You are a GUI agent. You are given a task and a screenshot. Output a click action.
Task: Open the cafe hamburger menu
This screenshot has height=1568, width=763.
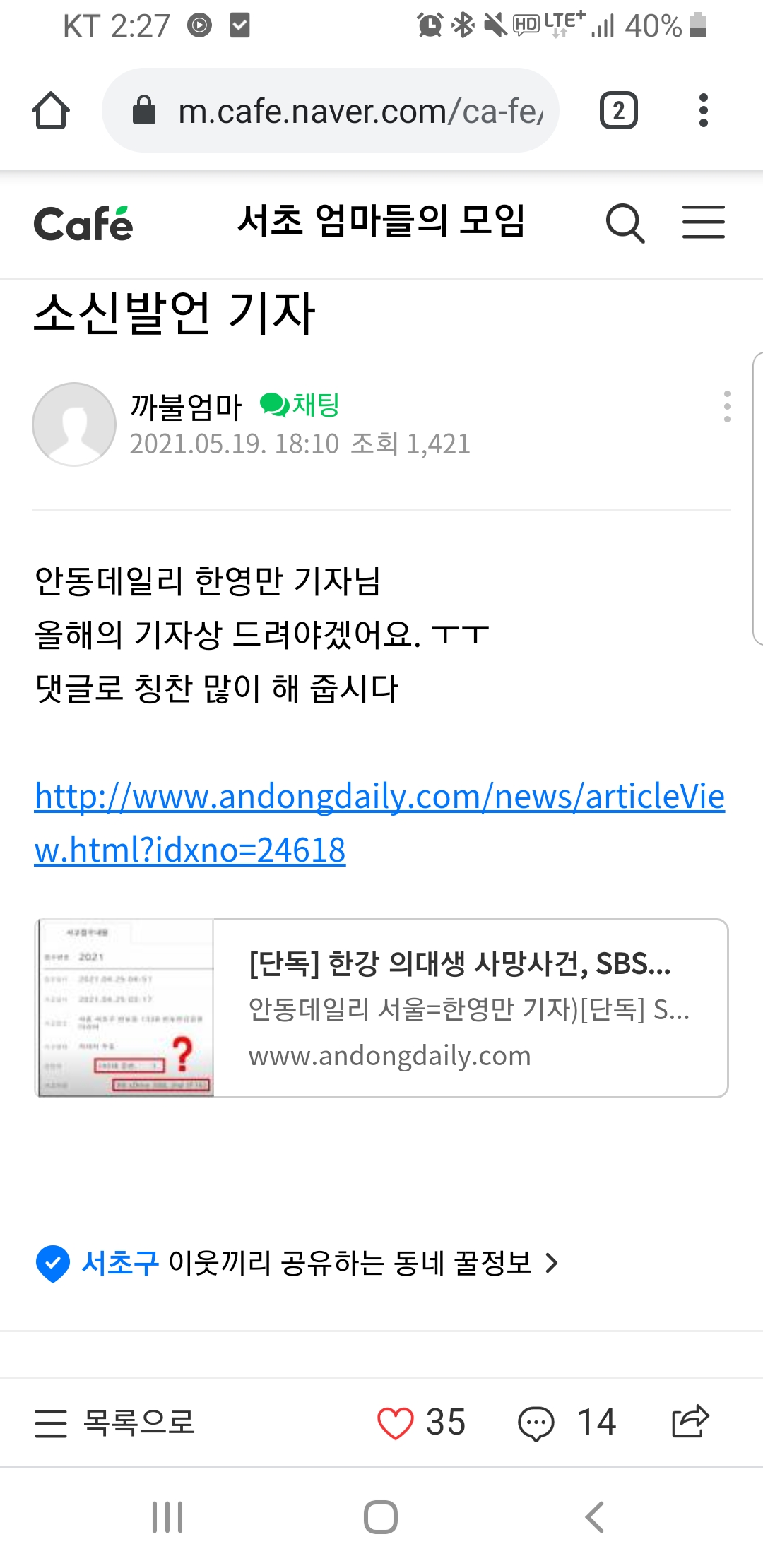point(703,223)
